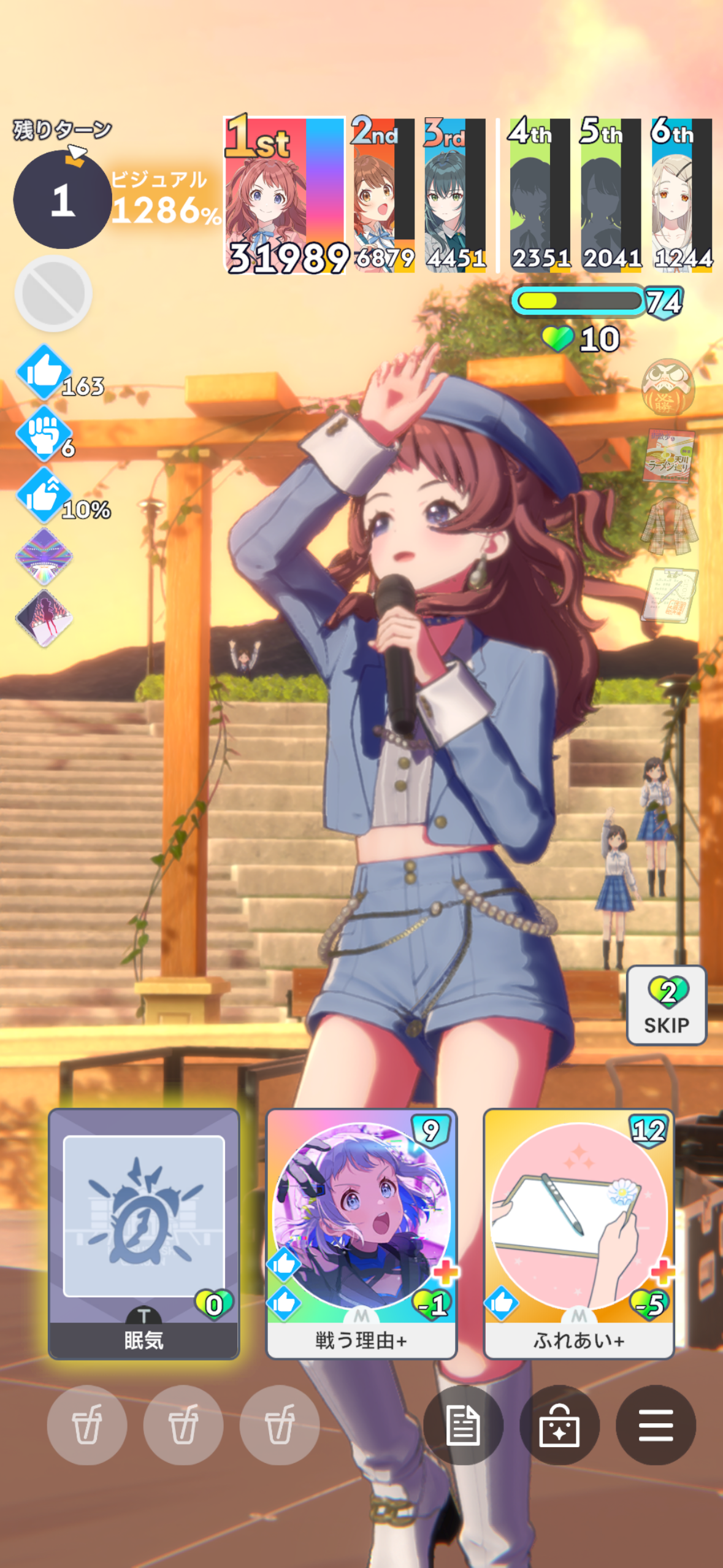Screen dimensions: 723x1568
Task: Open the remaining turns counter
Action: tap(62, 199)
